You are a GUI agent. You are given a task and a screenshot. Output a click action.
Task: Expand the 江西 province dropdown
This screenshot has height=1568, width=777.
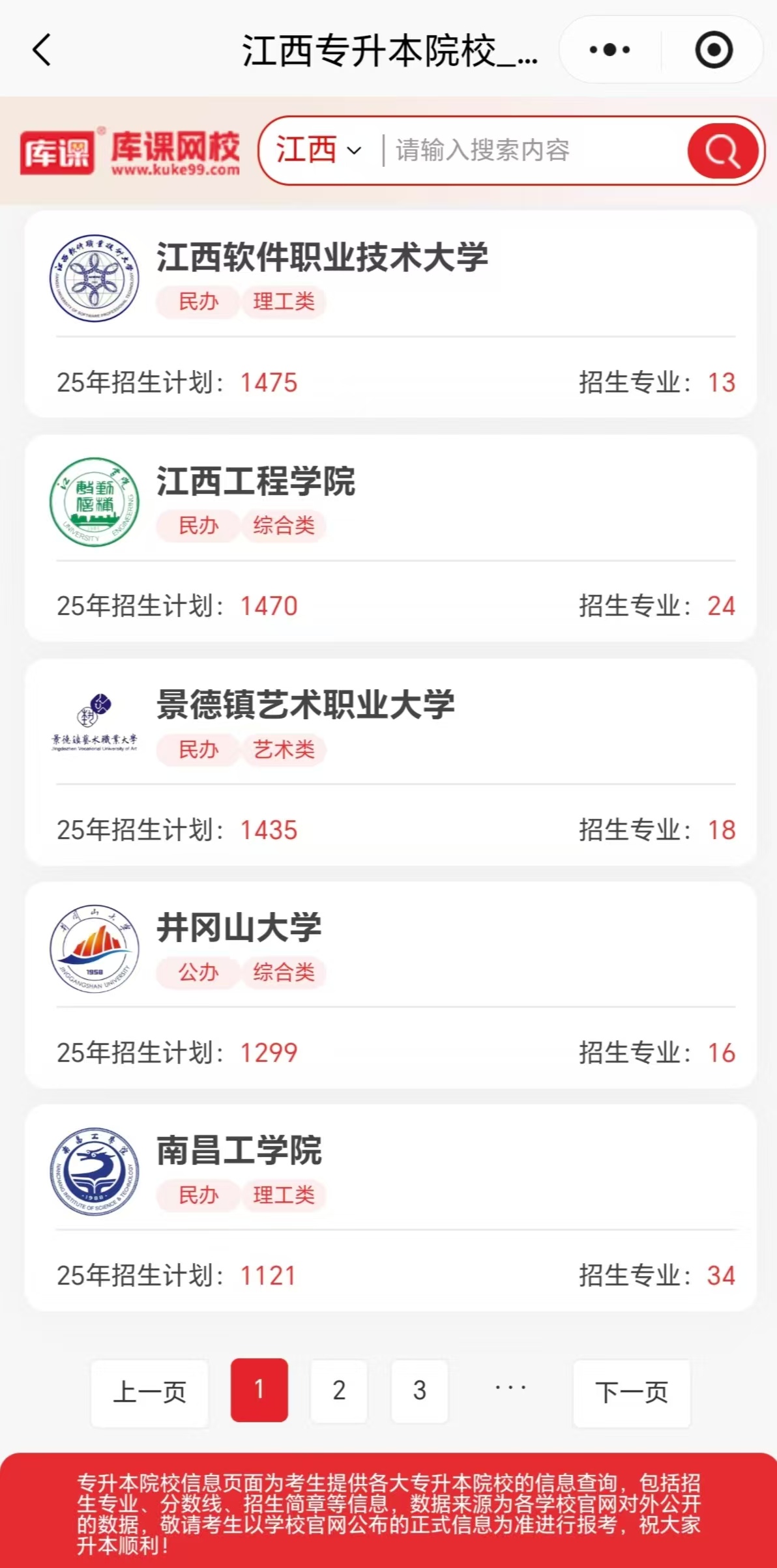pyautogui.click(x=319, y=150)
